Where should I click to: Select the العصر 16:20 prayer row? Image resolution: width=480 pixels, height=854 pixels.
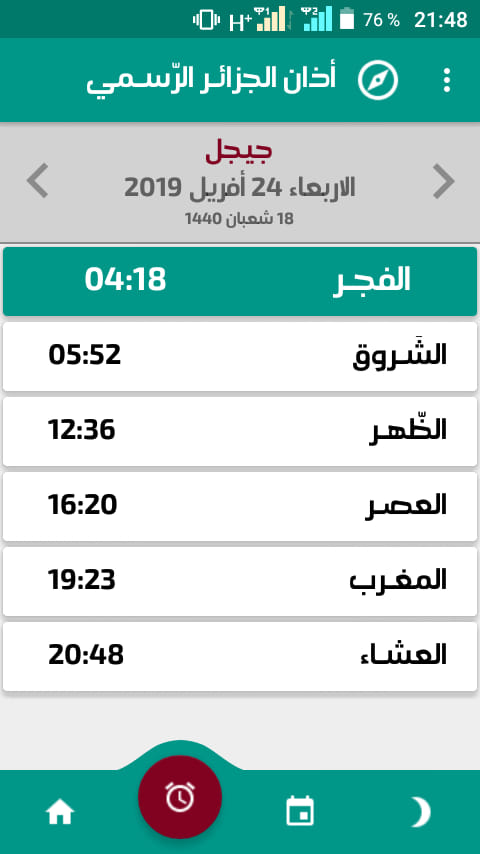click(x=240, y=507)
